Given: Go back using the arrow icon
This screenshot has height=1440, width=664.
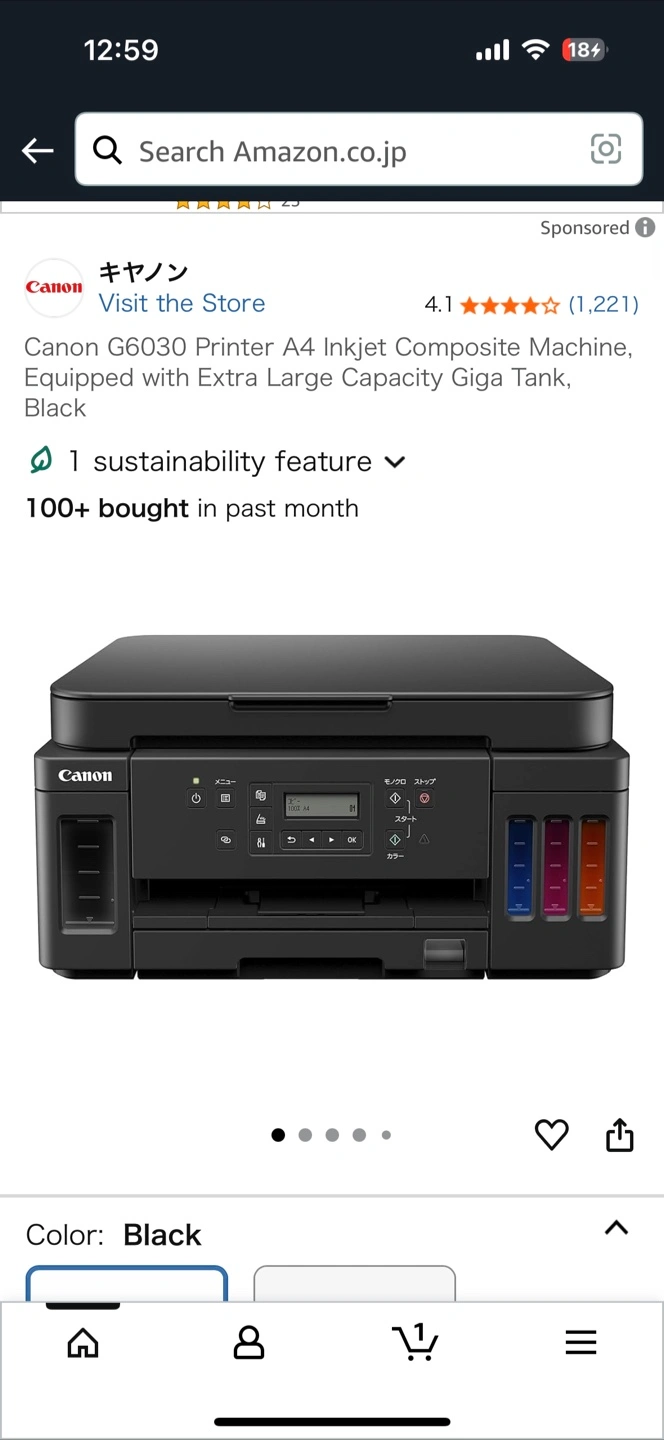Looking at the screenshot, I should [38, 151].
